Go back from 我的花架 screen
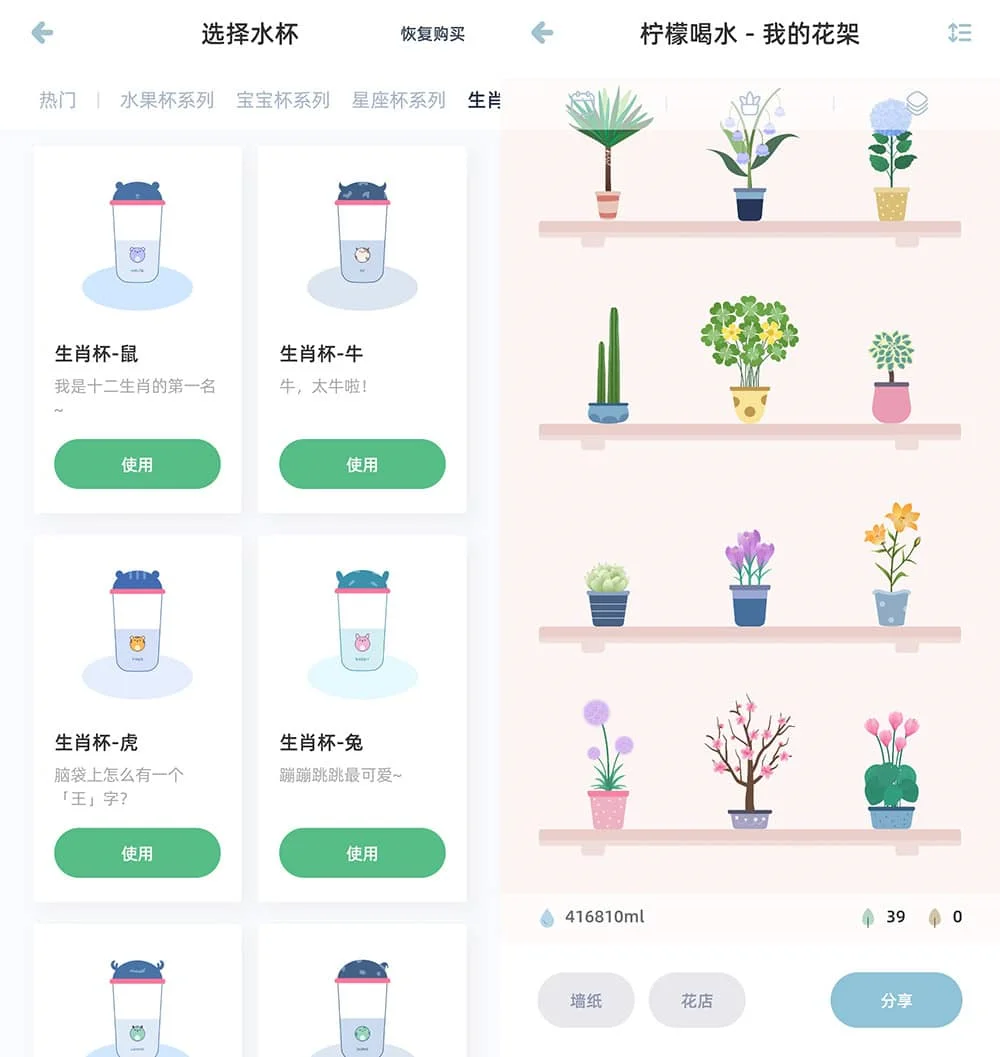Image resolution: width=1000 pixels, height=1057 pixels. coord(542,33)
